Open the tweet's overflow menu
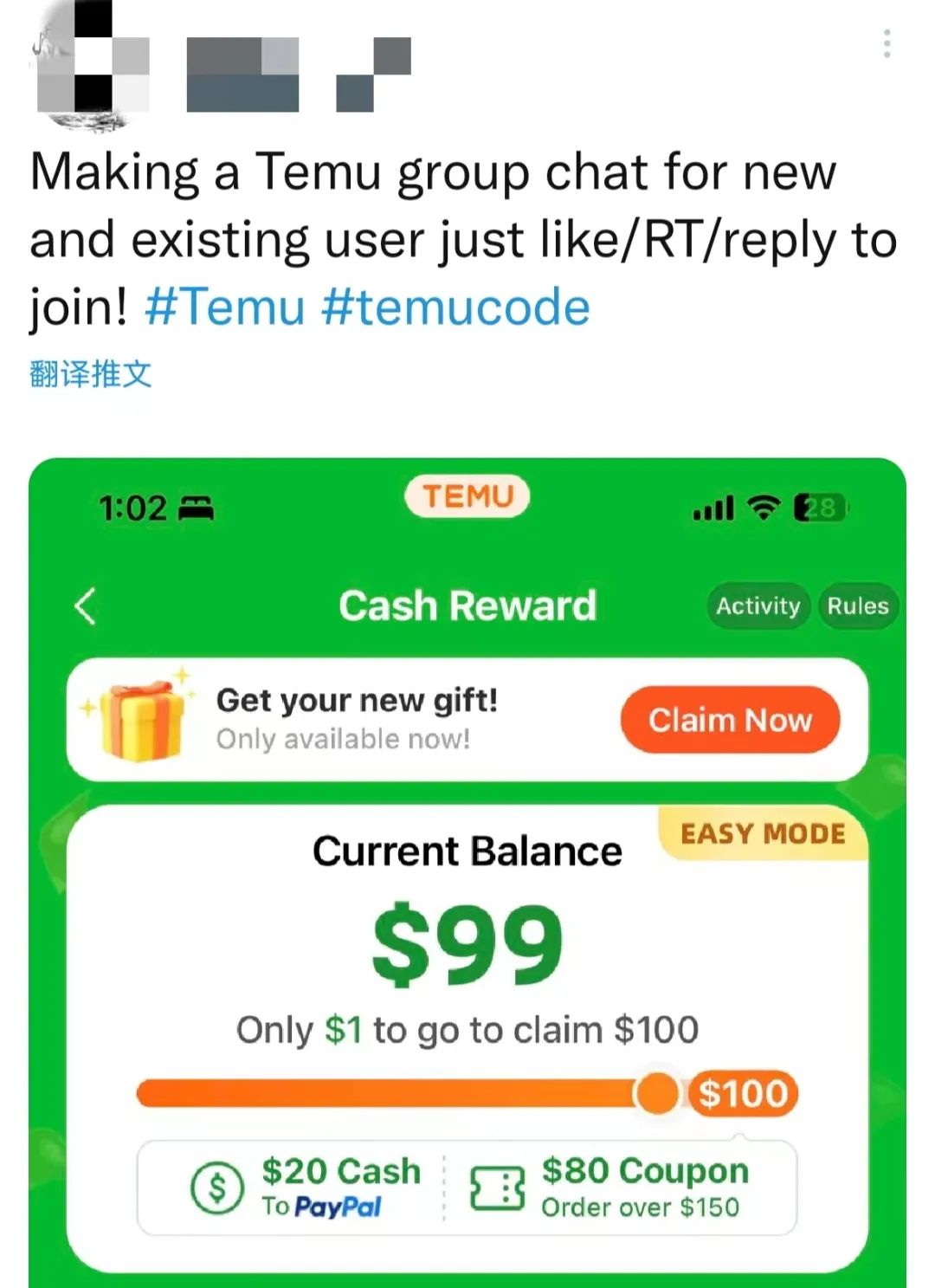This screenshot has width=935, height=1288. tap(887, 43)
